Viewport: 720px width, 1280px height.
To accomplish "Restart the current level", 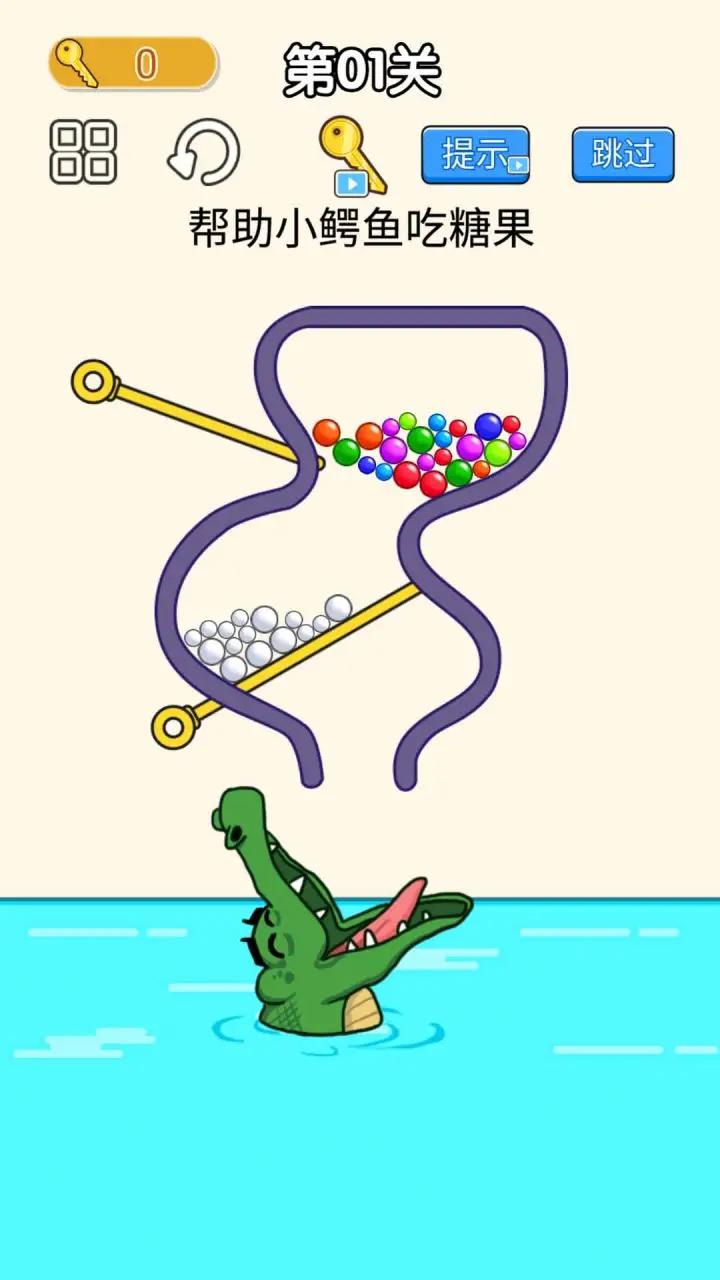I will [x=204, y=153].
